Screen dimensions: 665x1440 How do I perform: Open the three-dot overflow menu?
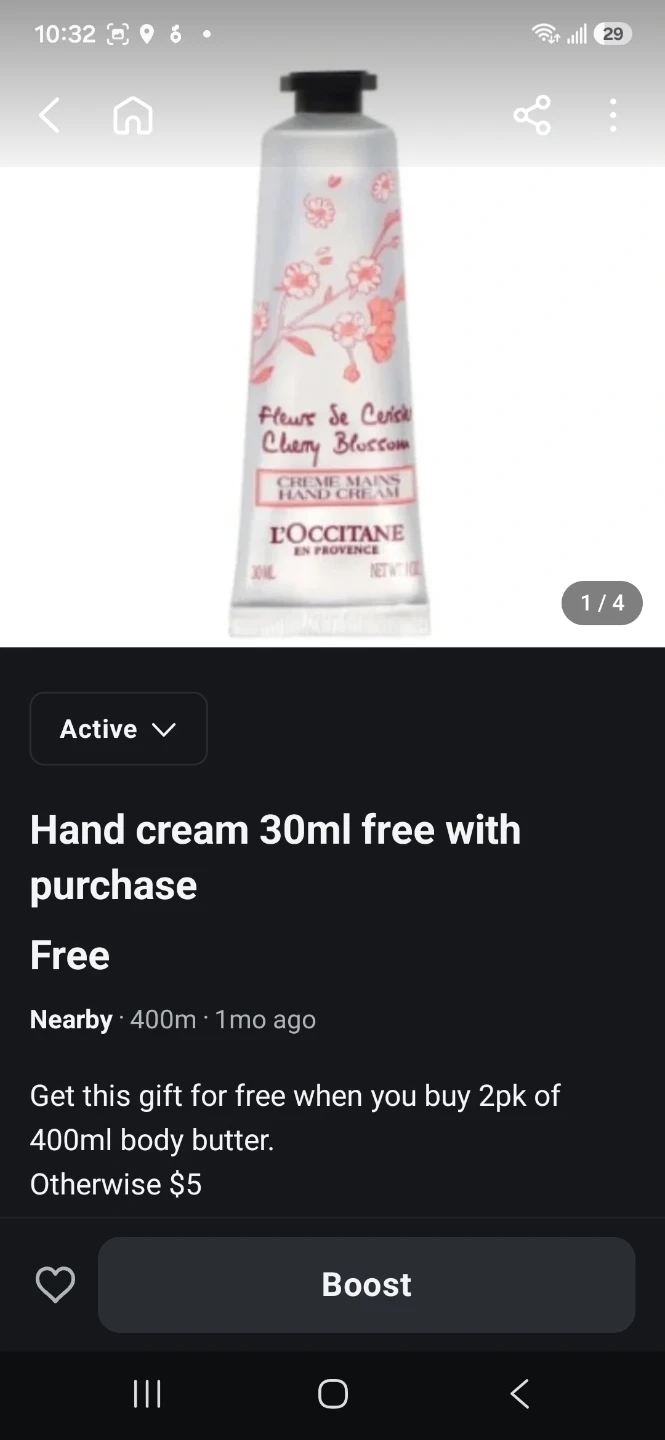(613, 116)
